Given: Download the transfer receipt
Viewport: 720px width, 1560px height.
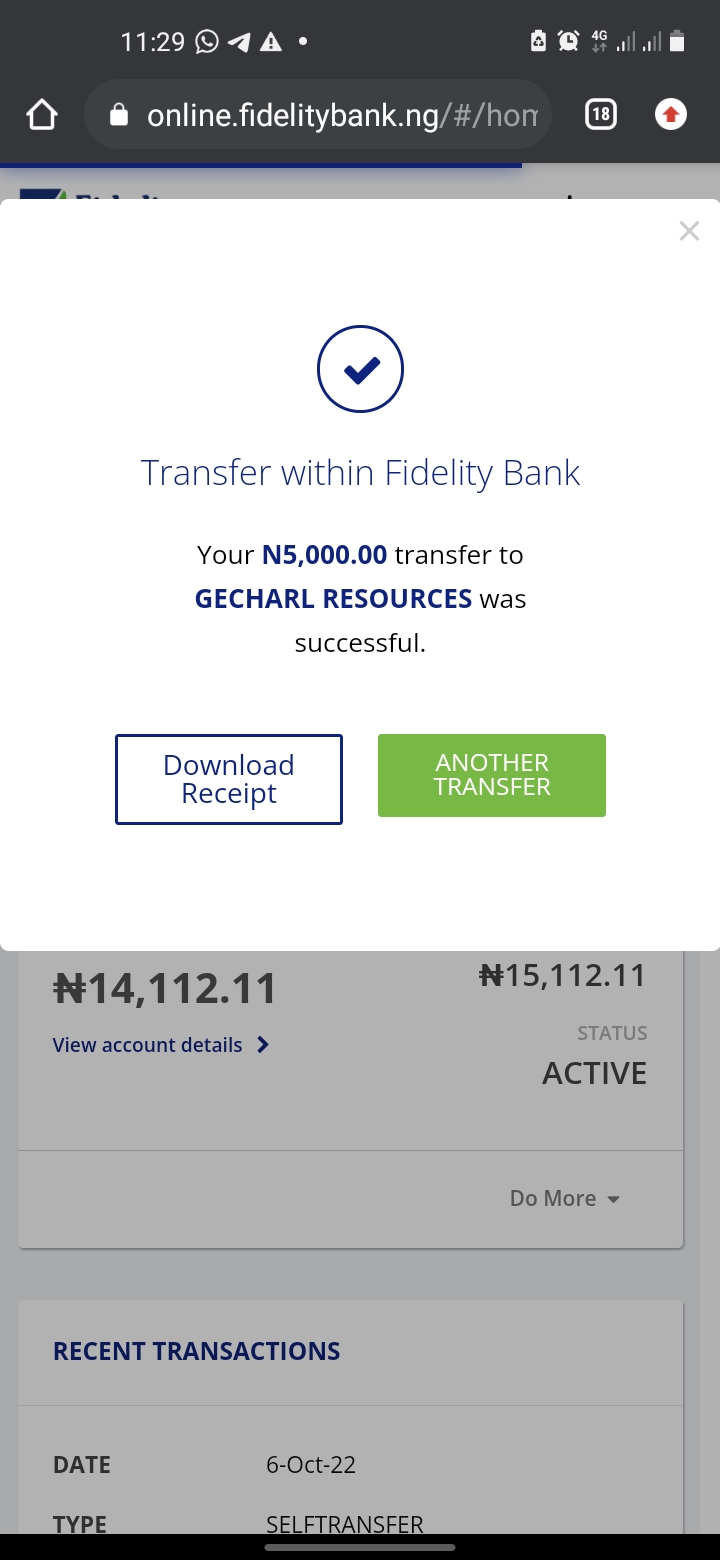Looking at the screenshot, I should pos(229,779).
